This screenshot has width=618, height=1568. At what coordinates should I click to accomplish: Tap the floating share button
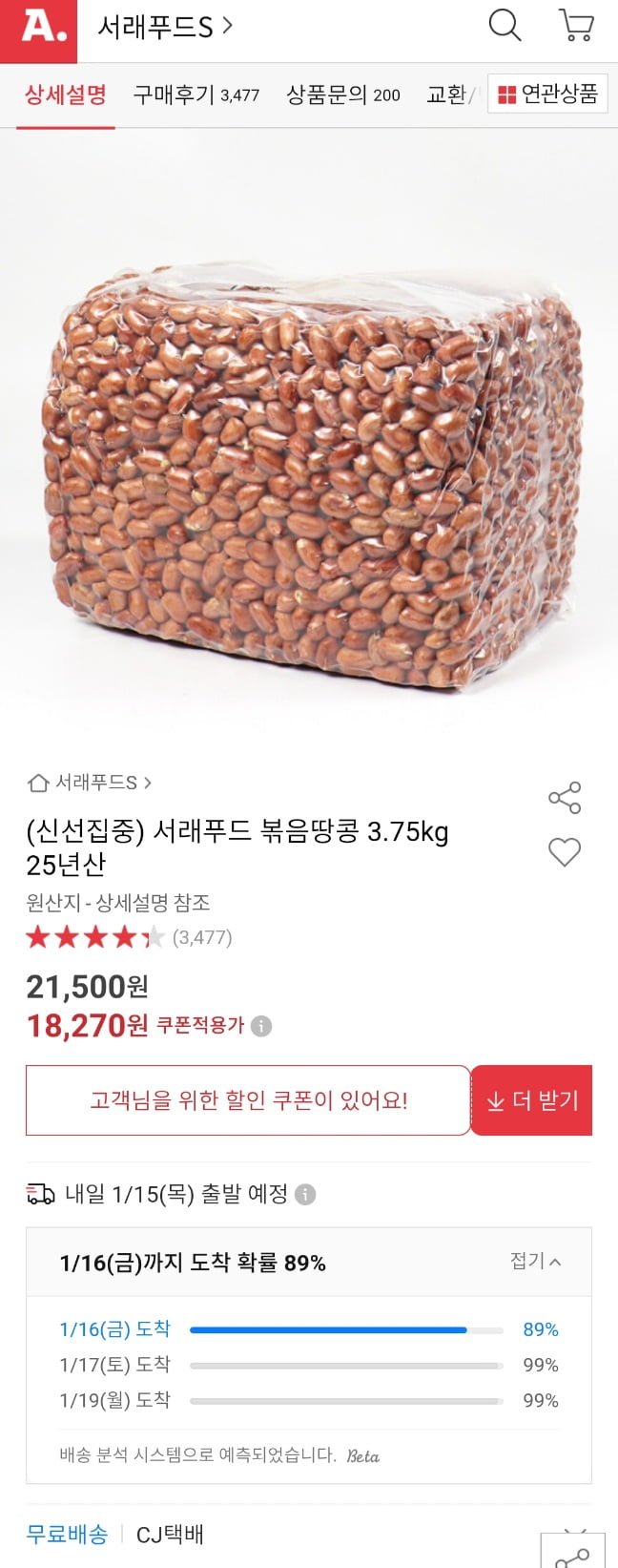coord(573,1556)
